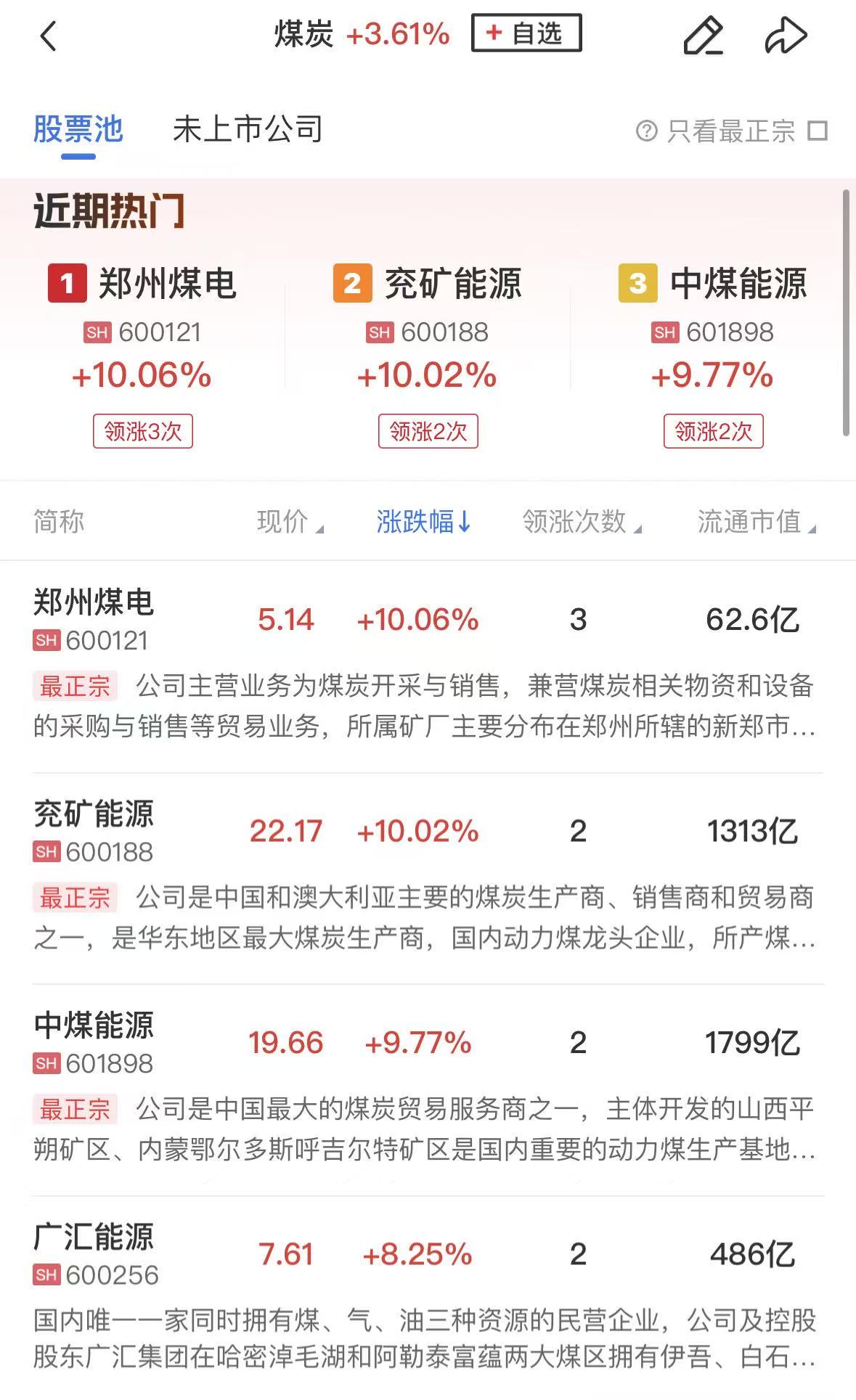Go back using the top-left arrow
The width and height of the screenshot is (856, 1400).
pos(48,36)
